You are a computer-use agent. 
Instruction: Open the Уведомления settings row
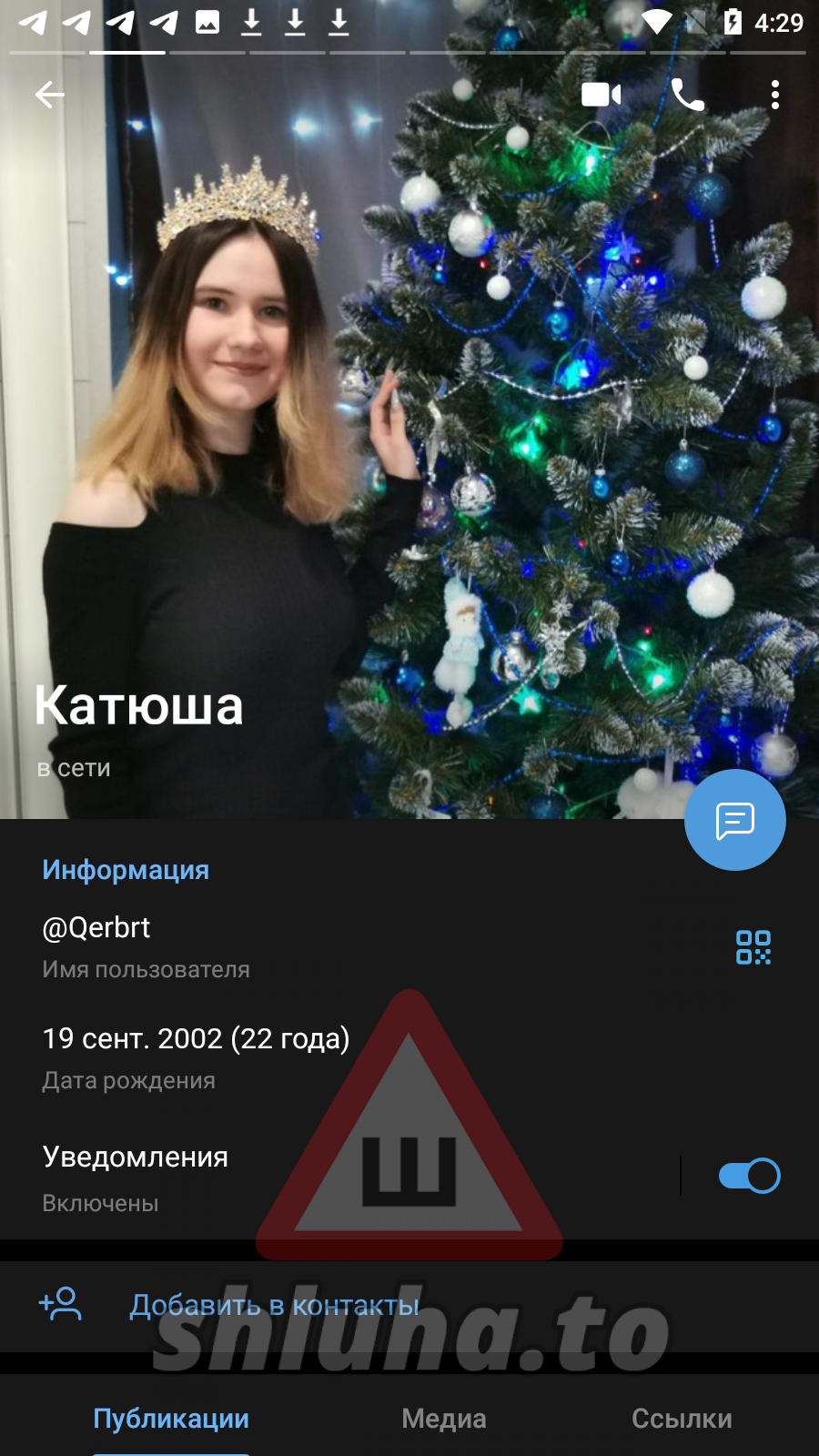pyautogui.click(x=273, y=1177)
